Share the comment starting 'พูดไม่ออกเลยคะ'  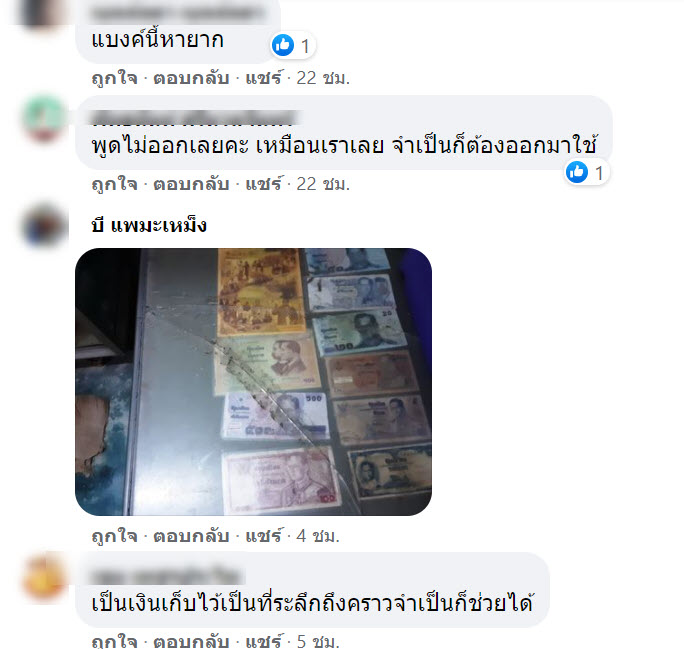pyautogui.click(x=265, y=184)
